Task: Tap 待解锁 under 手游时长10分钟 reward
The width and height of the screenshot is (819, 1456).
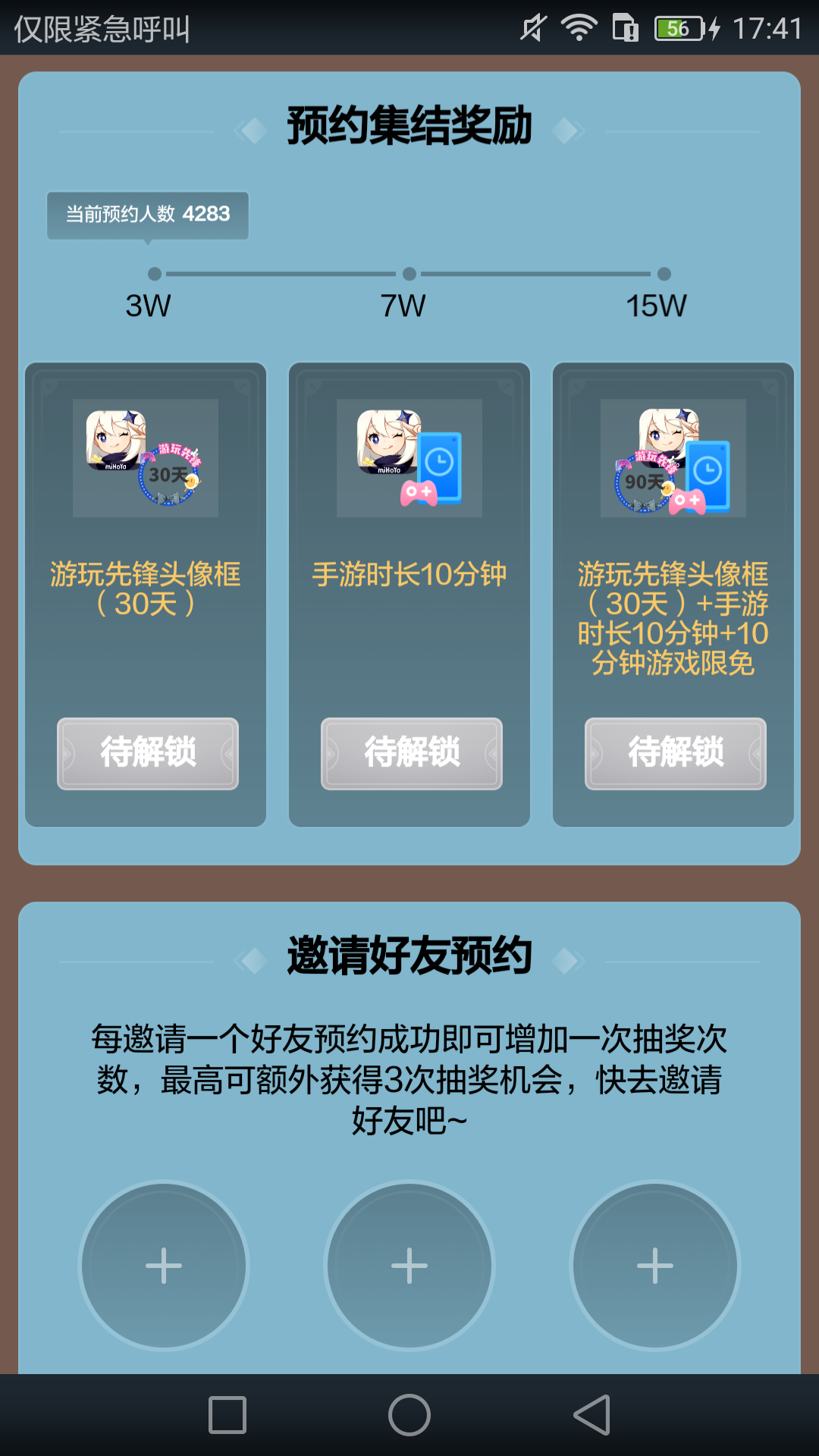Action: (x=412, y=753)
